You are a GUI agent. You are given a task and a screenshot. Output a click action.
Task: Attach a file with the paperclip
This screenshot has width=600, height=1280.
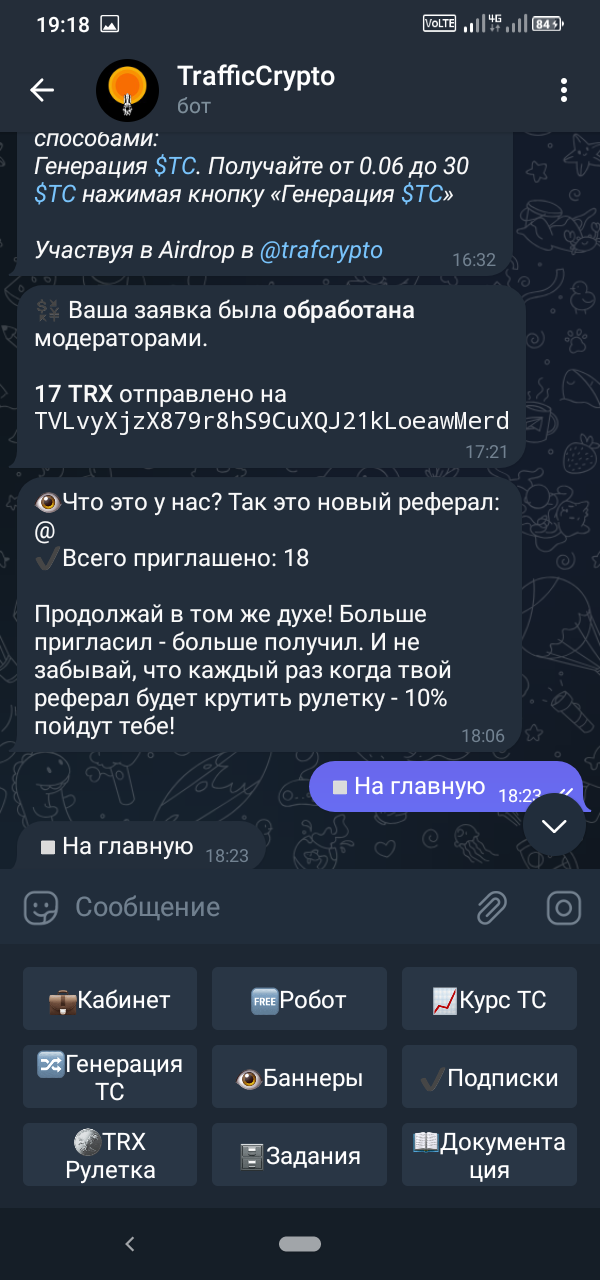click(x=490, y=907)
